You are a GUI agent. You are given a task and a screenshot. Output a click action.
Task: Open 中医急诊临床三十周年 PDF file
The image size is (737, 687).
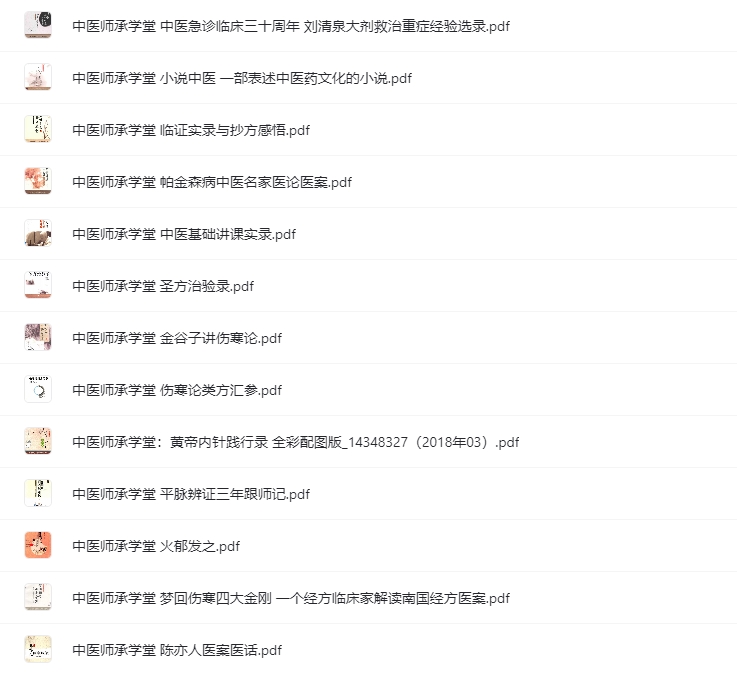point(290,26)
